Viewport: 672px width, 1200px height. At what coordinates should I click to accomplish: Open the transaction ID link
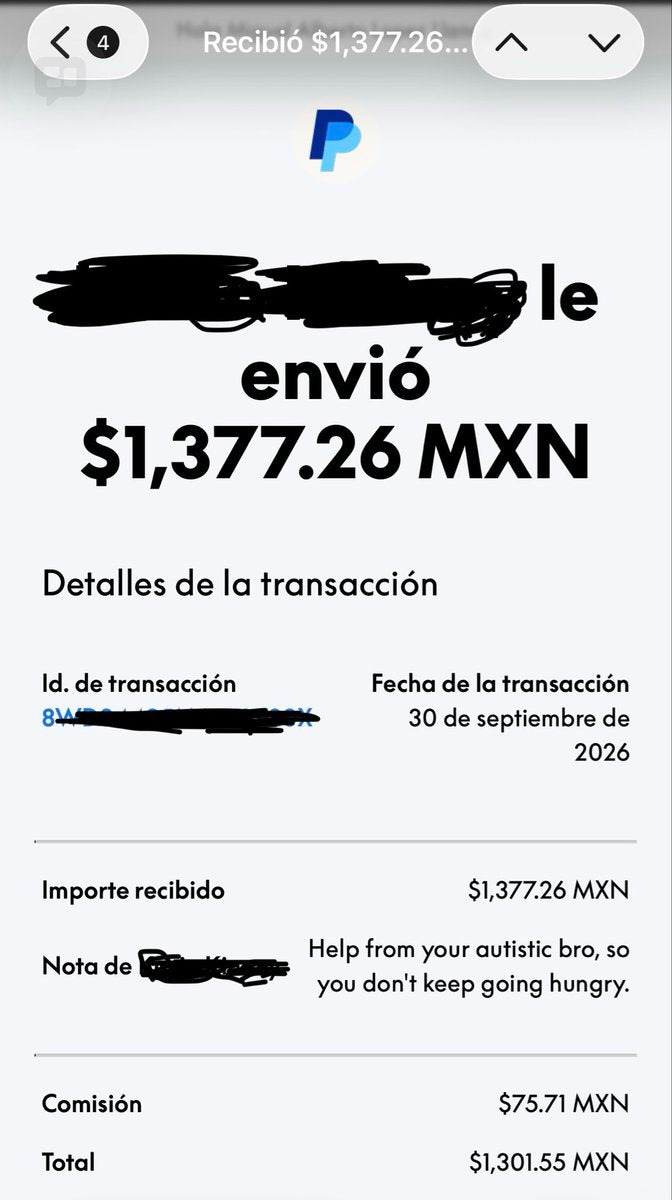click(x=178, y=717)
